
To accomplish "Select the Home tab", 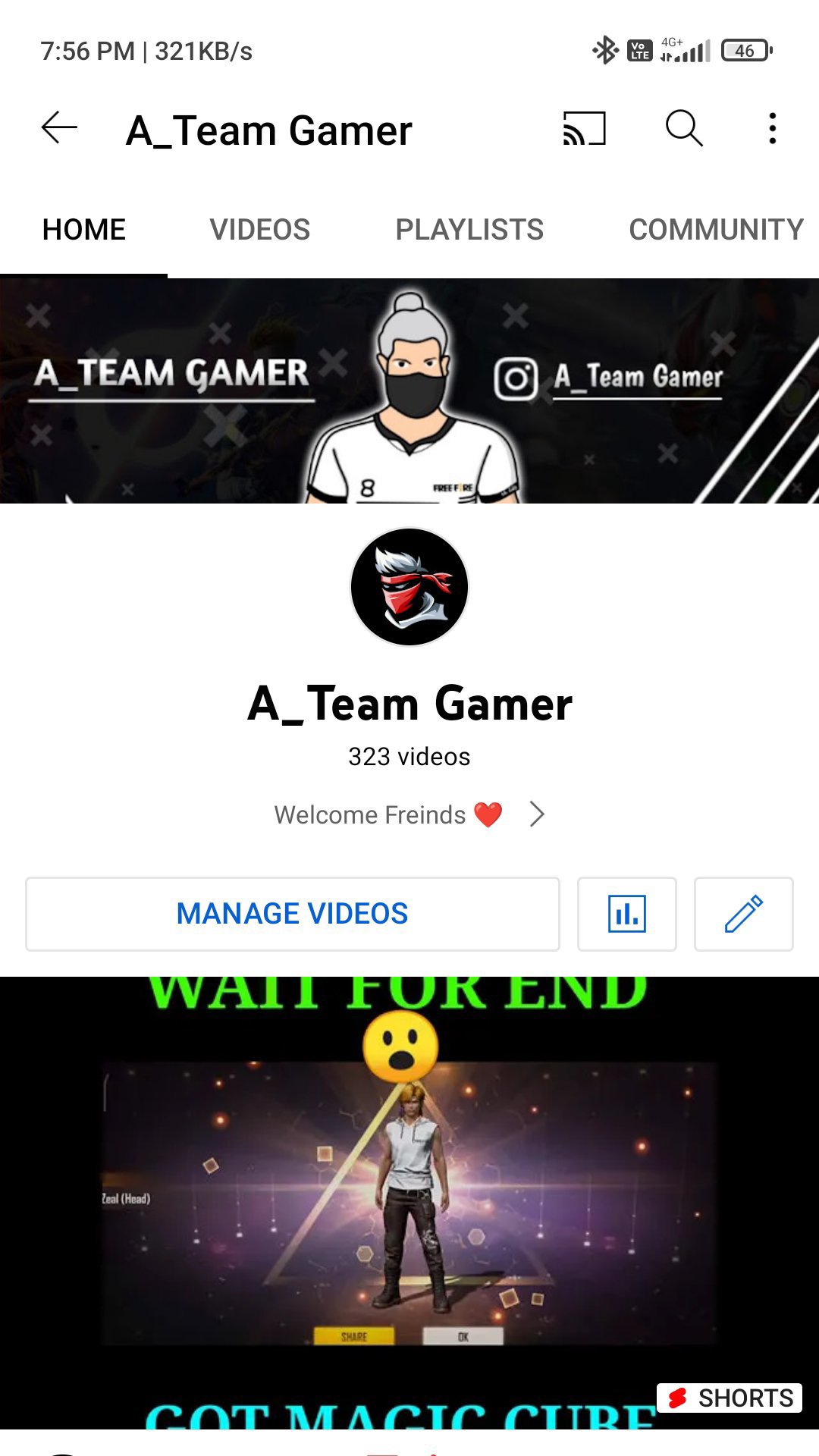I will 83,230.
